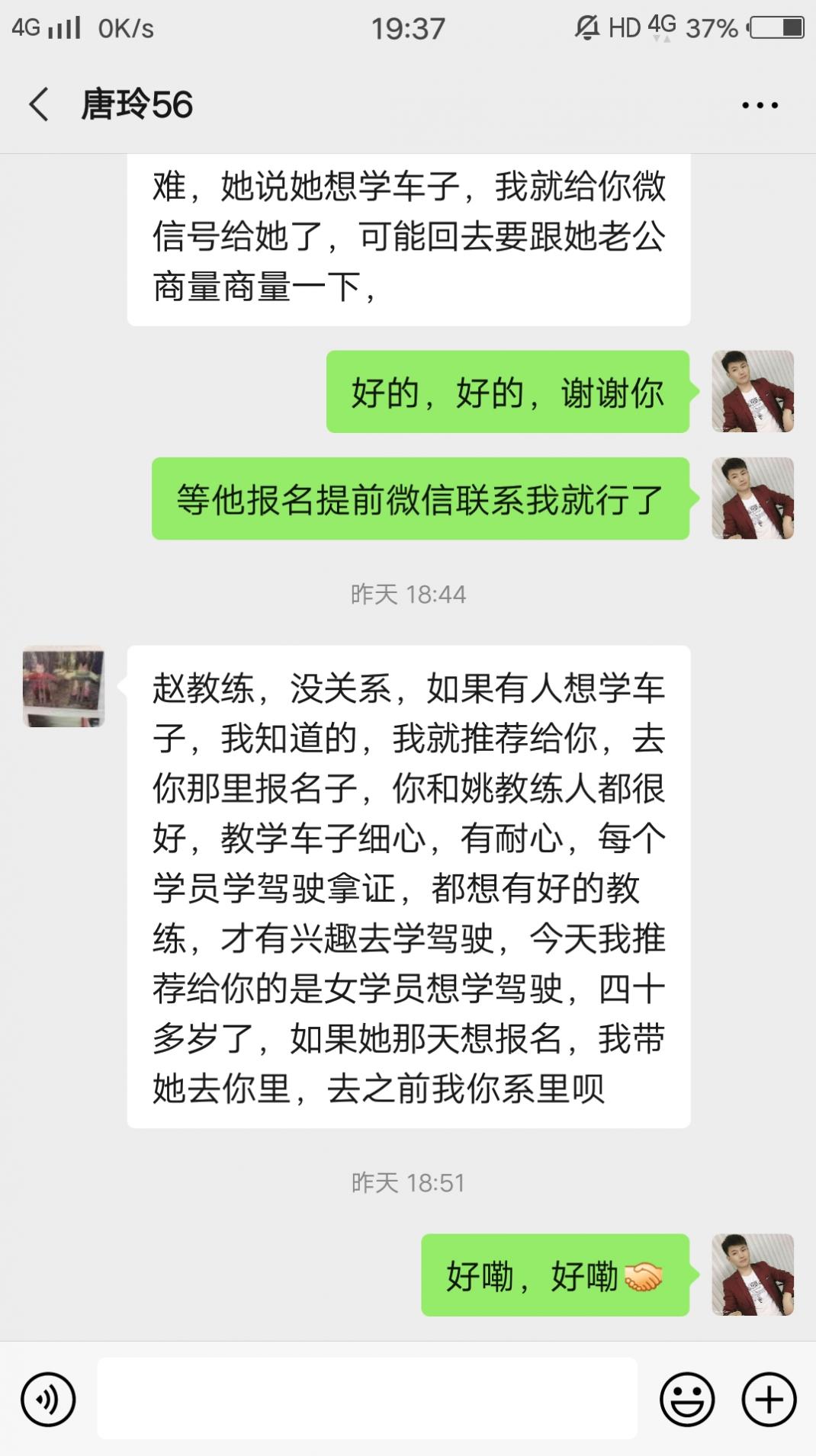The image size is (816, 1456).
Task: Open the plus attachment menu
Action: point(769,1399)
